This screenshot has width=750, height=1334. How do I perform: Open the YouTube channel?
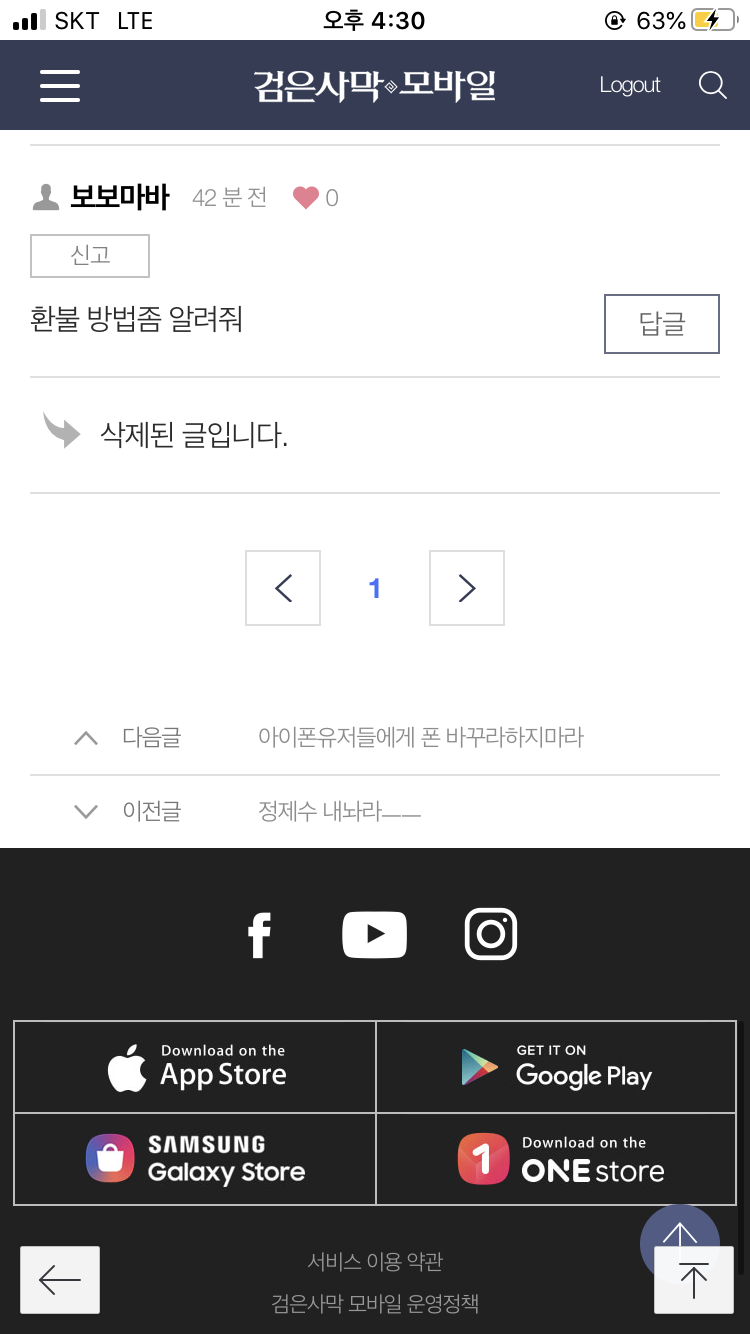[x=374, y=935]
